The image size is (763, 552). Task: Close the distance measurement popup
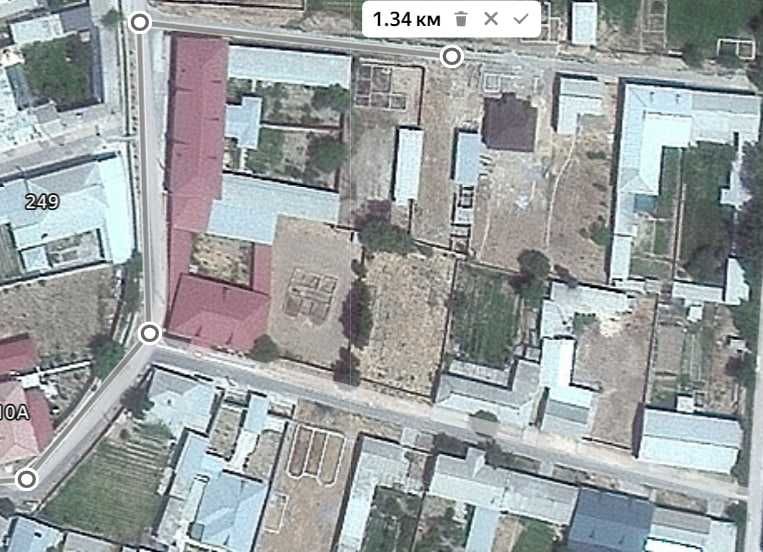click(x=490, y=19)
